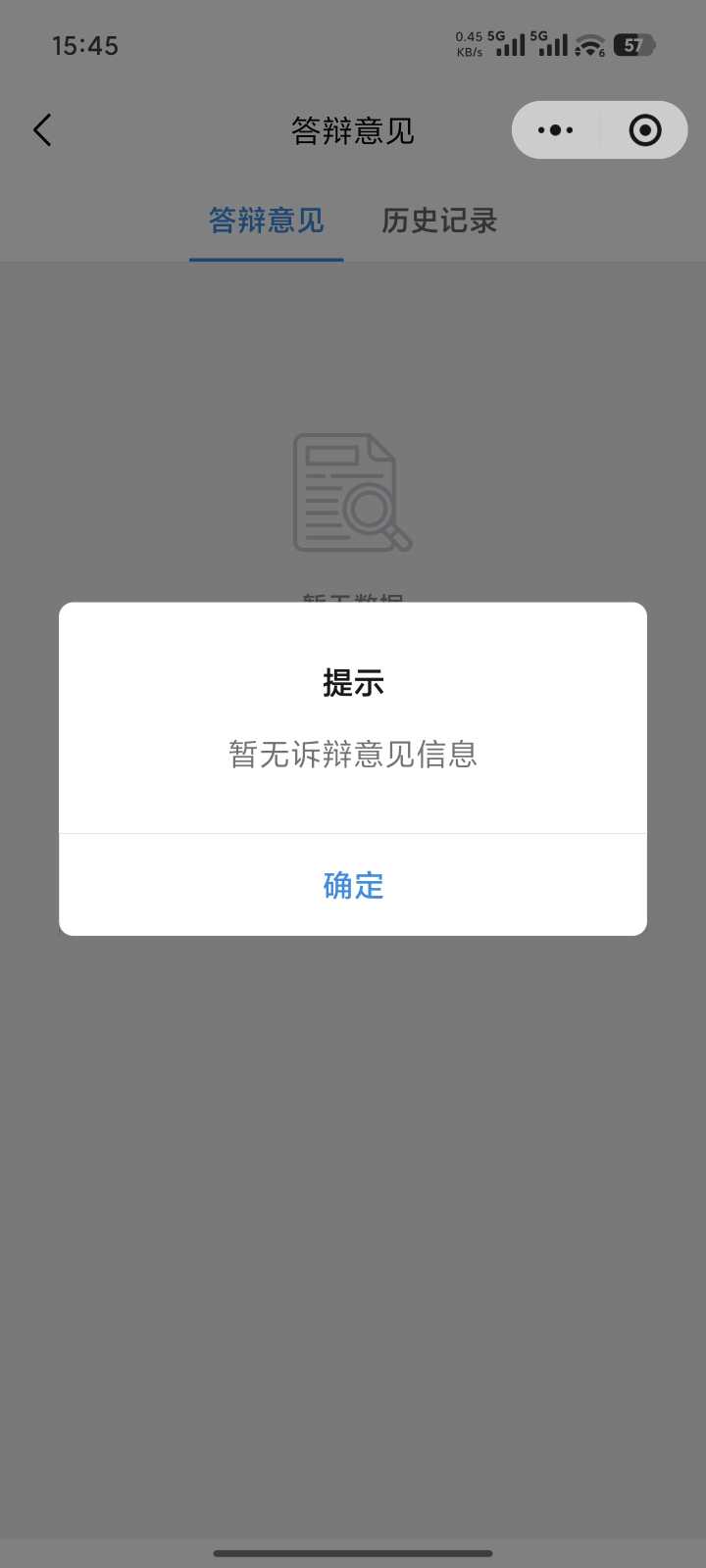Select the 答辩意见 tab
The height and width of the screenshot is (1568, 706).
pyautogui.click(x=267, y=221)
